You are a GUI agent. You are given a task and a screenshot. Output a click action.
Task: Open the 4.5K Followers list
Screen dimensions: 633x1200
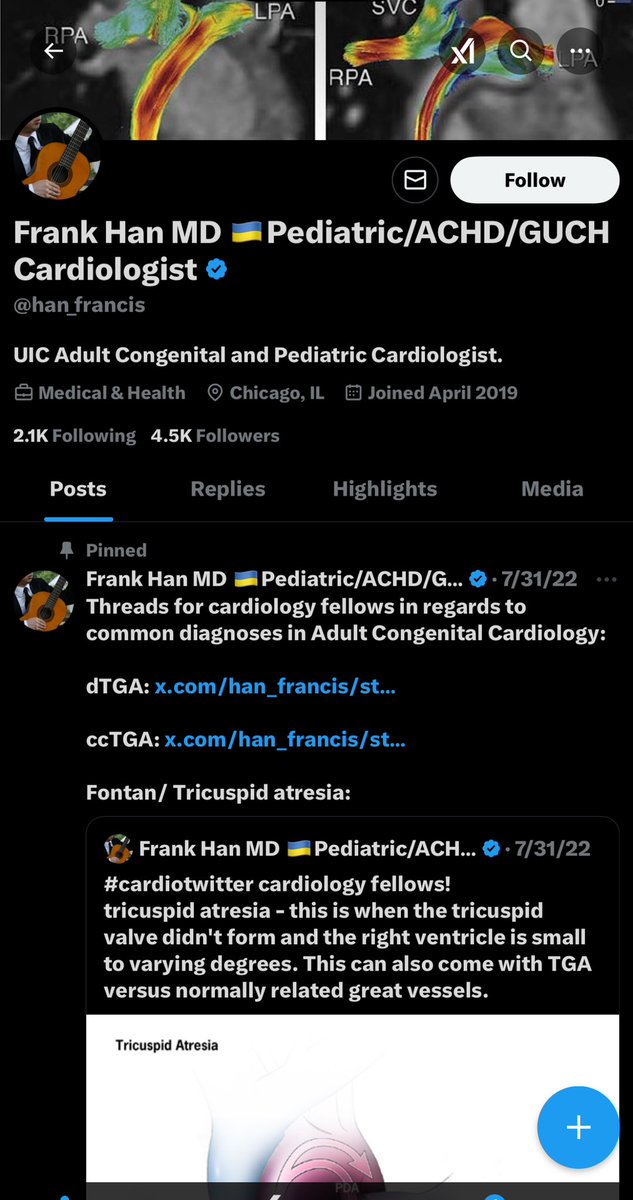(x=215, y=435)
